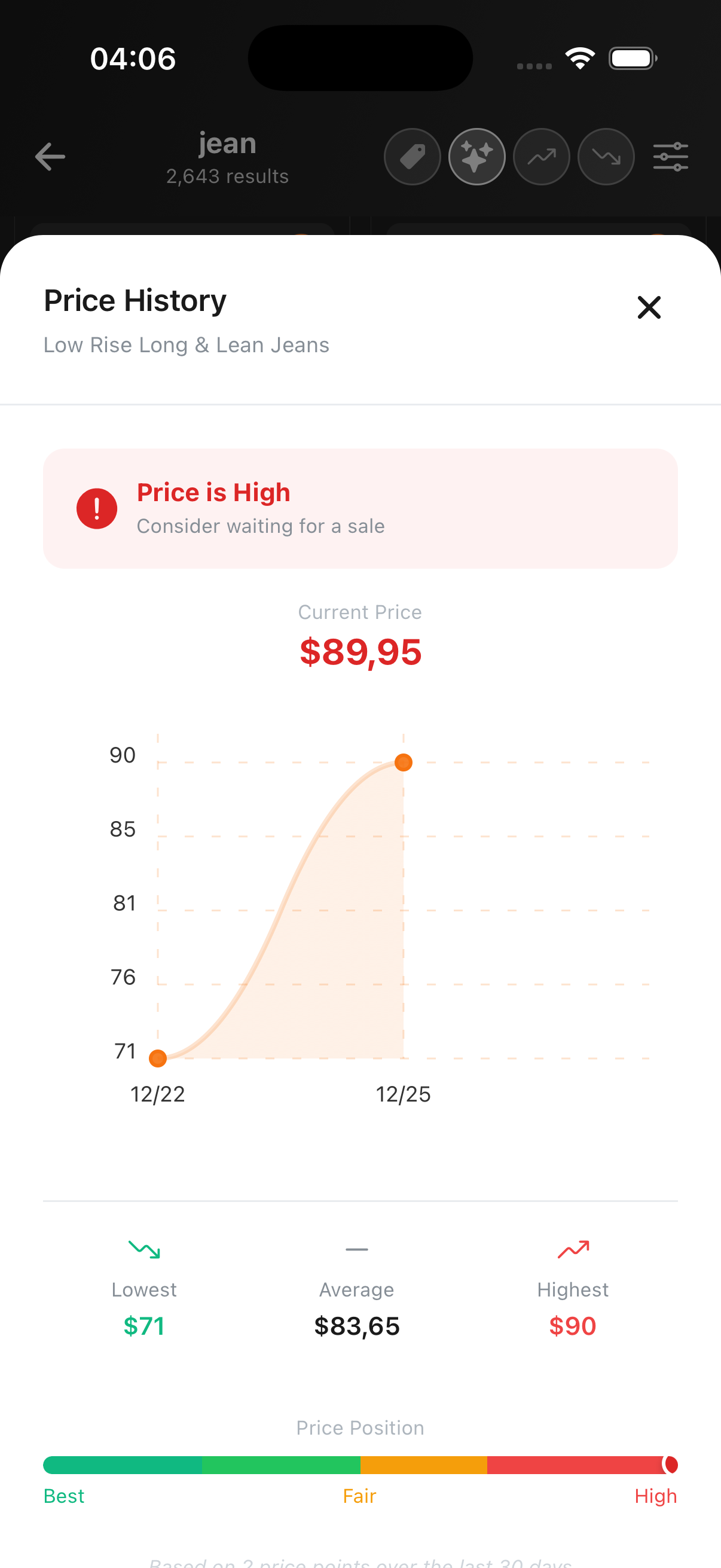Open the filter sliders settings

670,157
